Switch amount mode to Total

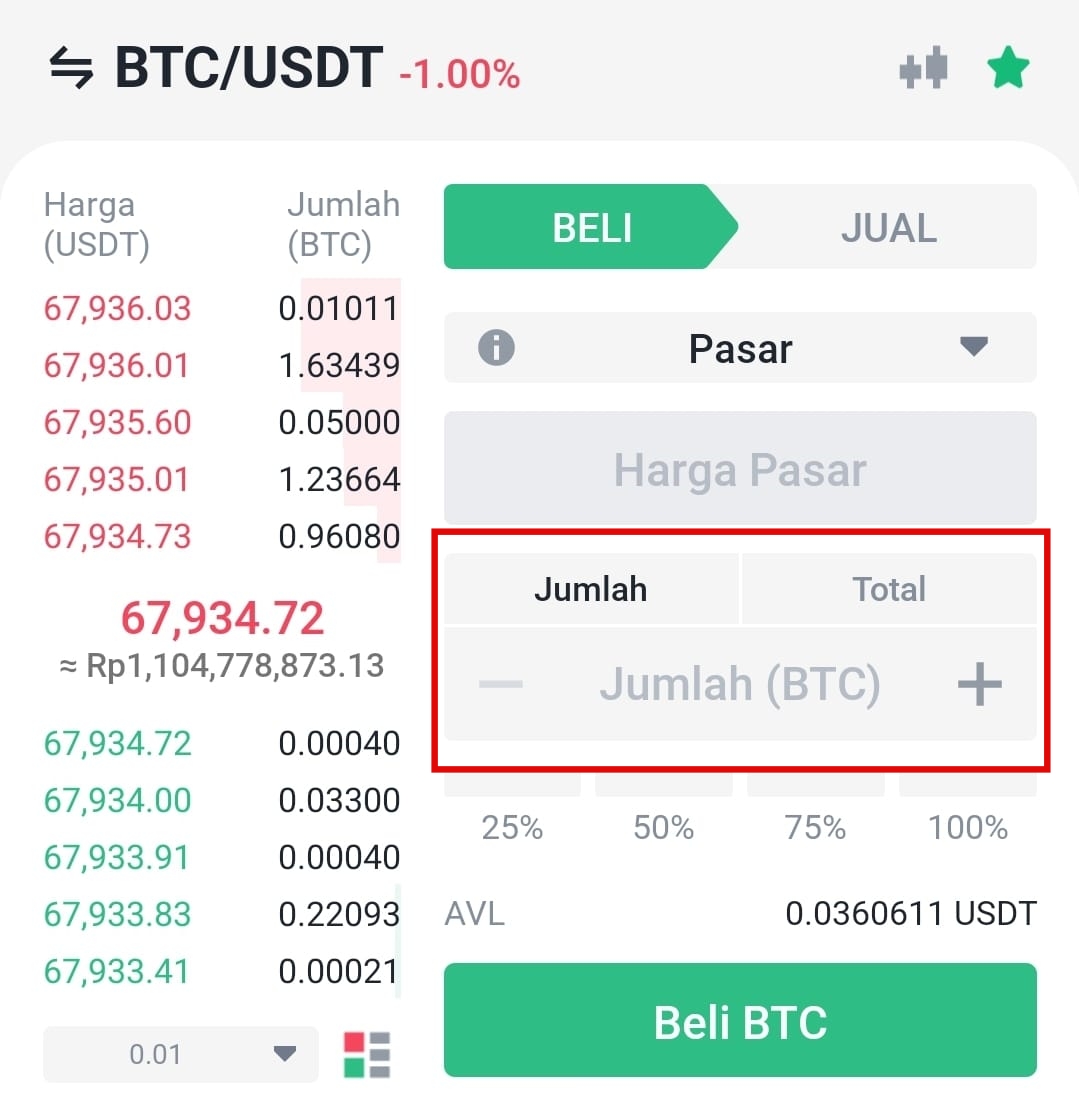pos(889,589)
